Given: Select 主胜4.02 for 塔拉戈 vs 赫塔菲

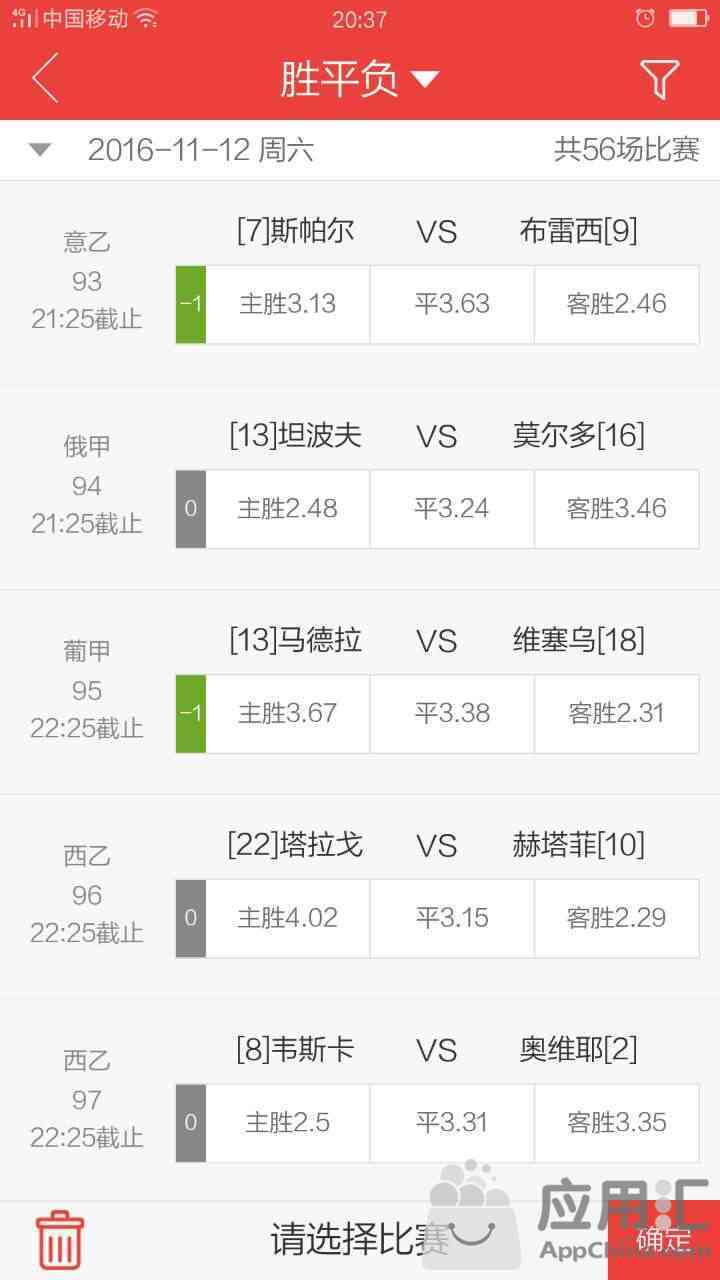Looking at the screenshot, I should click(287, 918).
